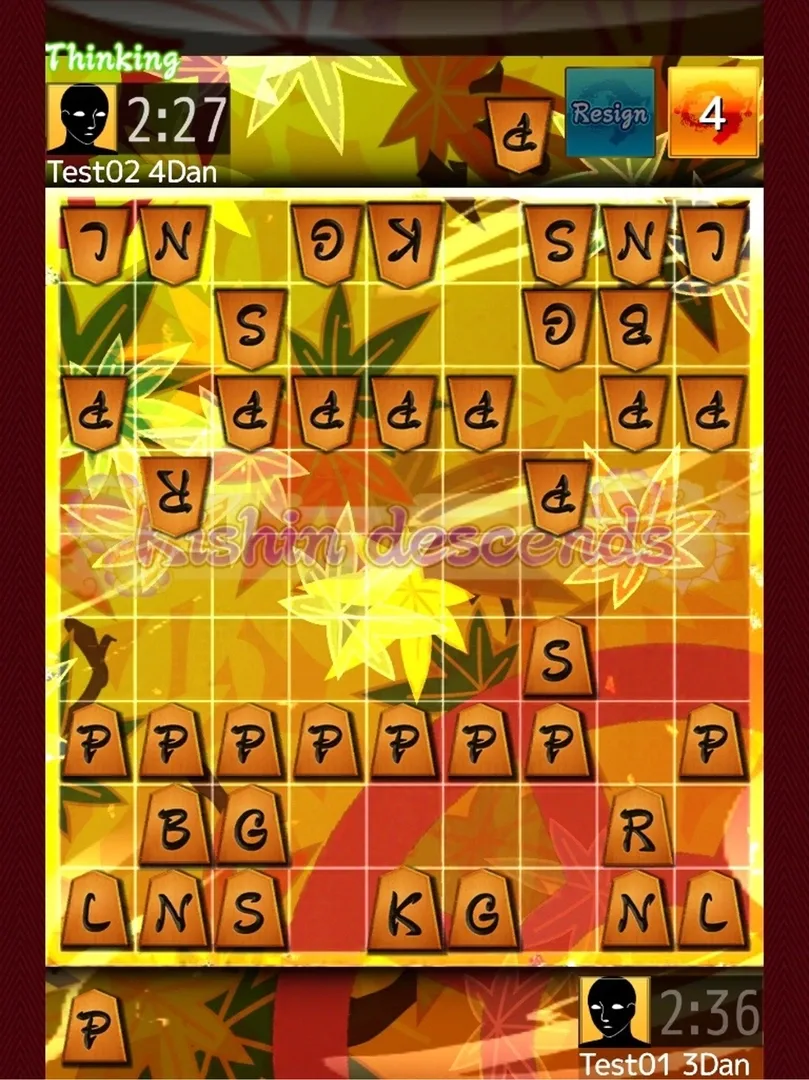Tap the opponent's captured pawn in hand
Screen dimensions: 809x1080
pos(519,134)
